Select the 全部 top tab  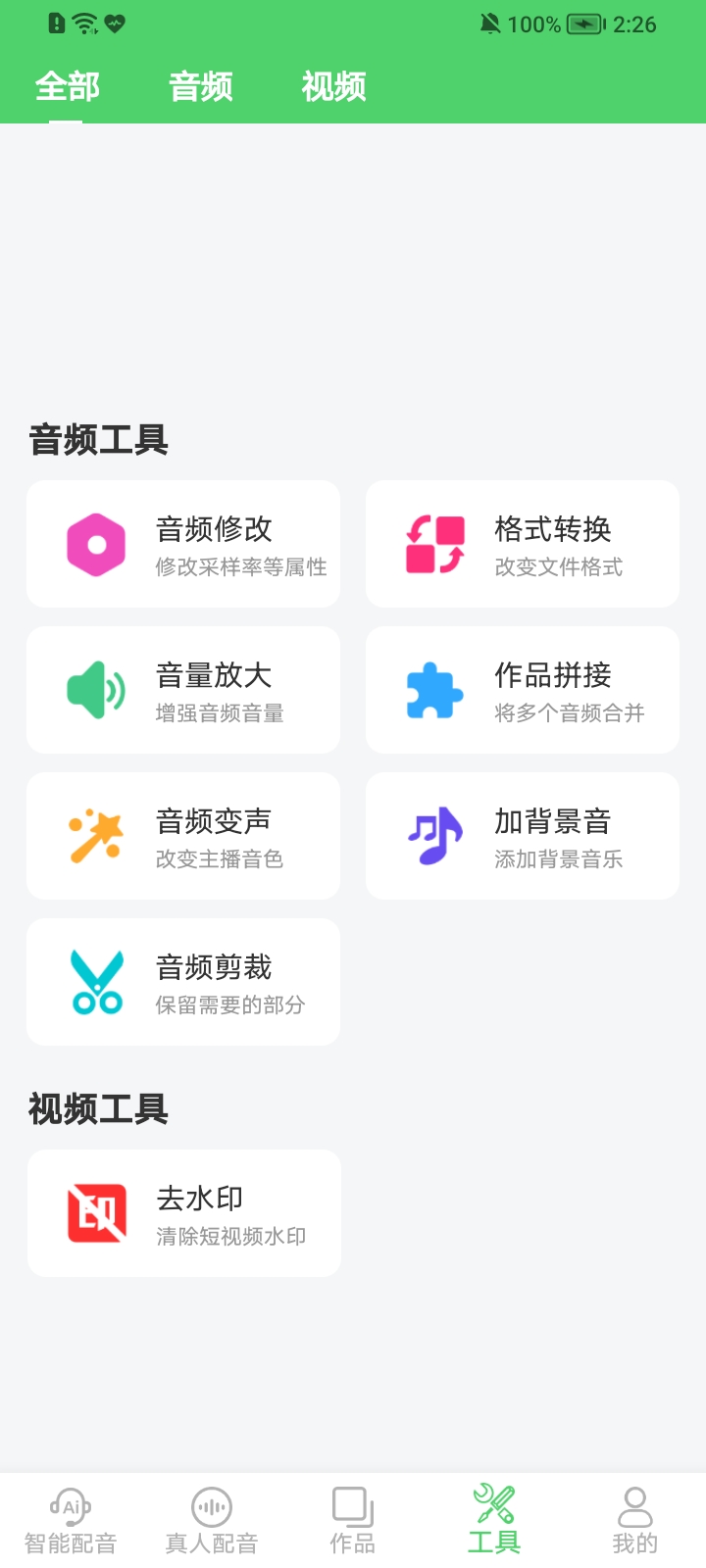point(67,87)
